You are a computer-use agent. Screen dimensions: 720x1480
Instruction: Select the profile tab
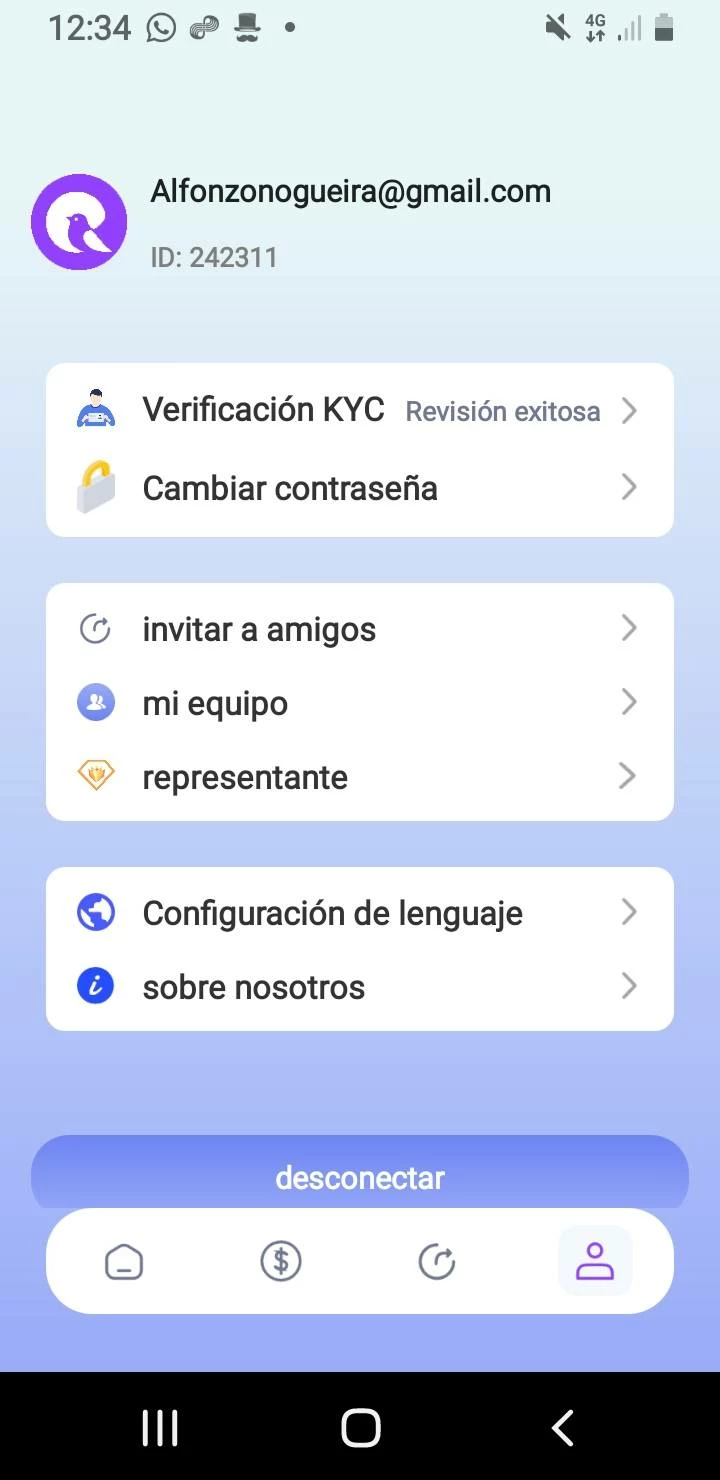[595, 1261]
